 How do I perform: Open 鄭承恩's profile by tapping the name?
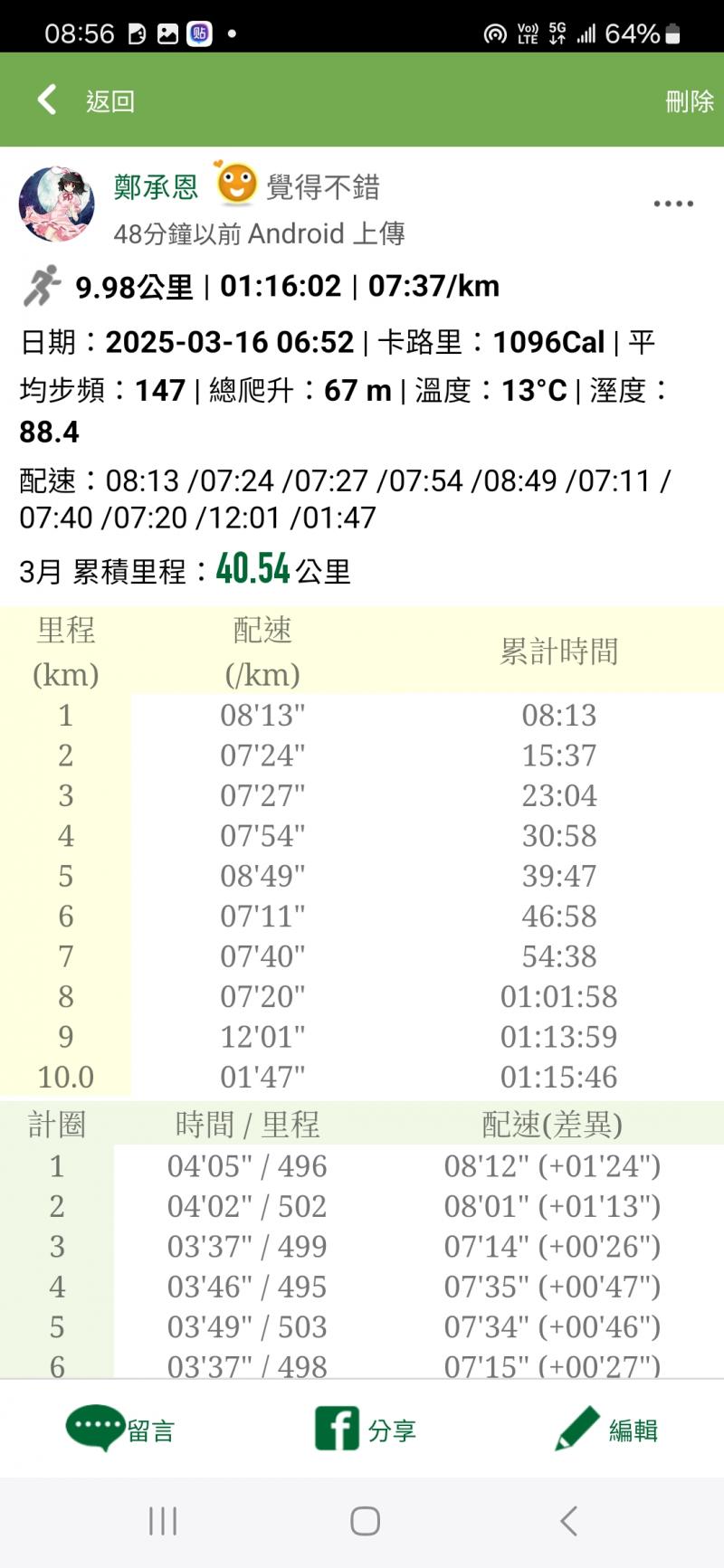tap(156, 187)
